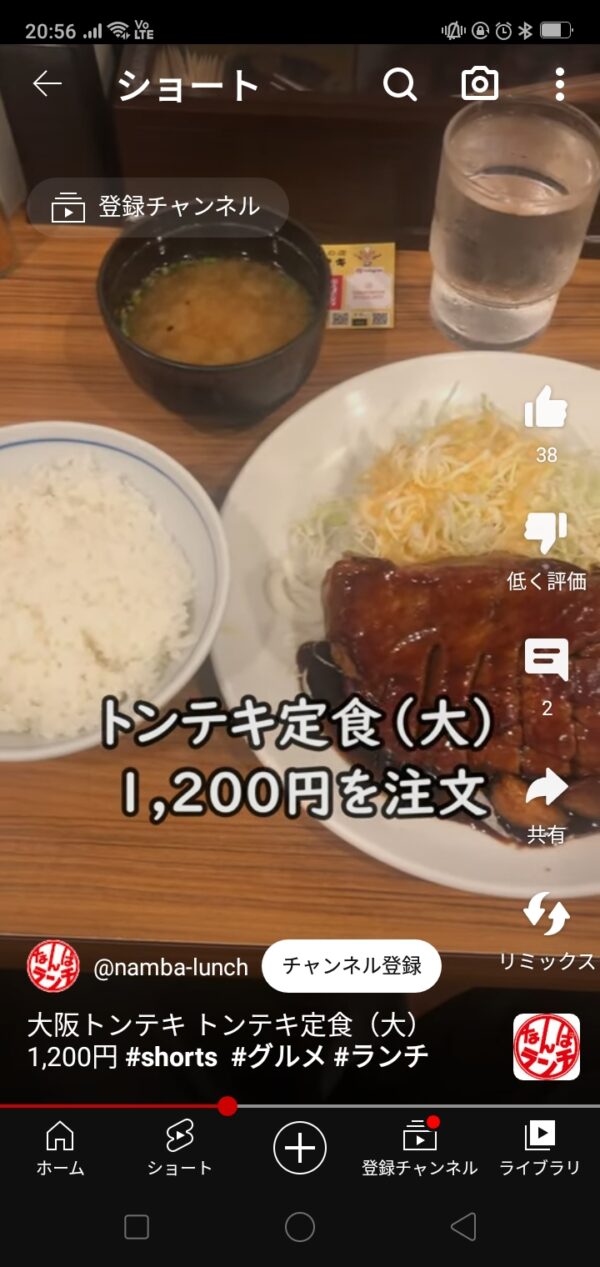
Task: Tap the system back triangle
Action: click(462, 1227)
